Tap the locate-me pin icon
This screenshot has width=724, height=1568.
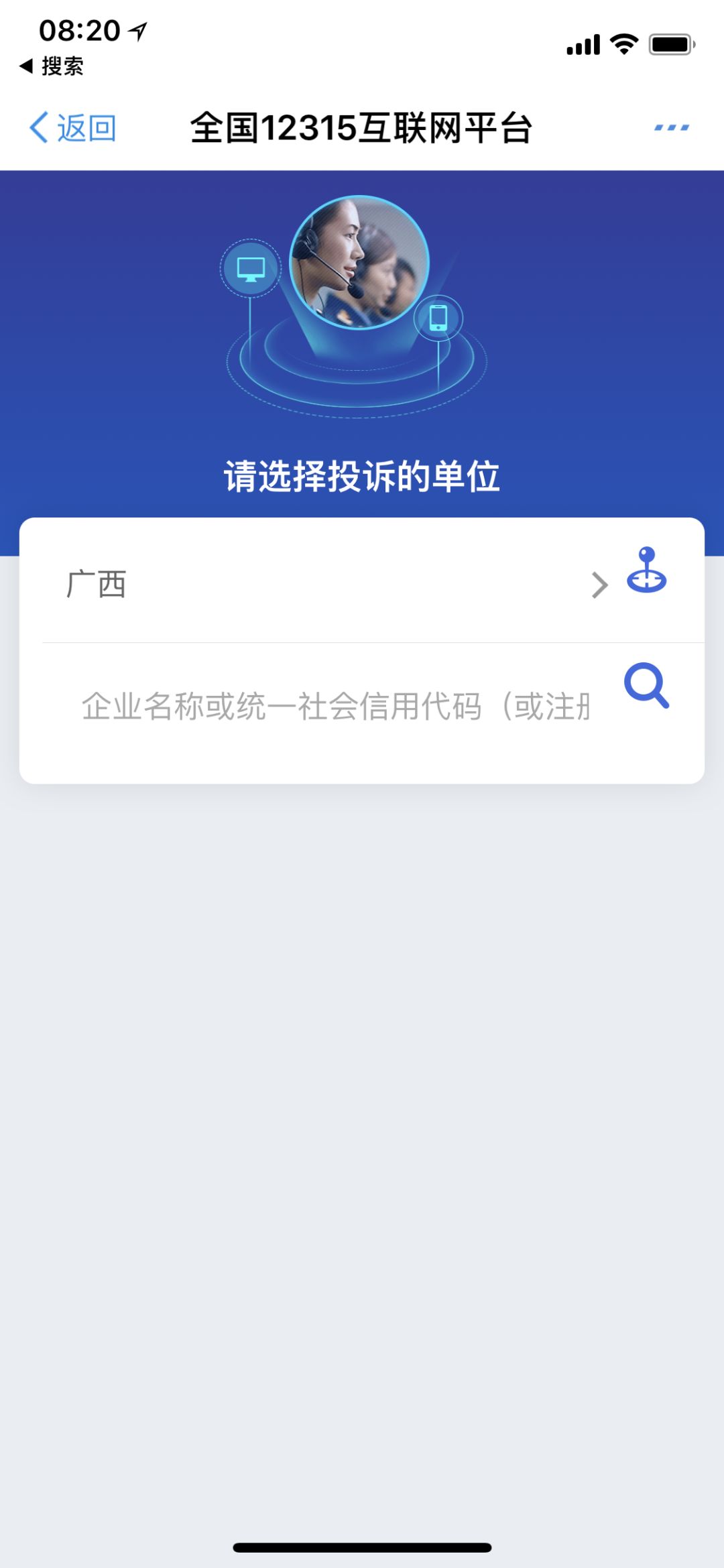[x=646, y=570]
